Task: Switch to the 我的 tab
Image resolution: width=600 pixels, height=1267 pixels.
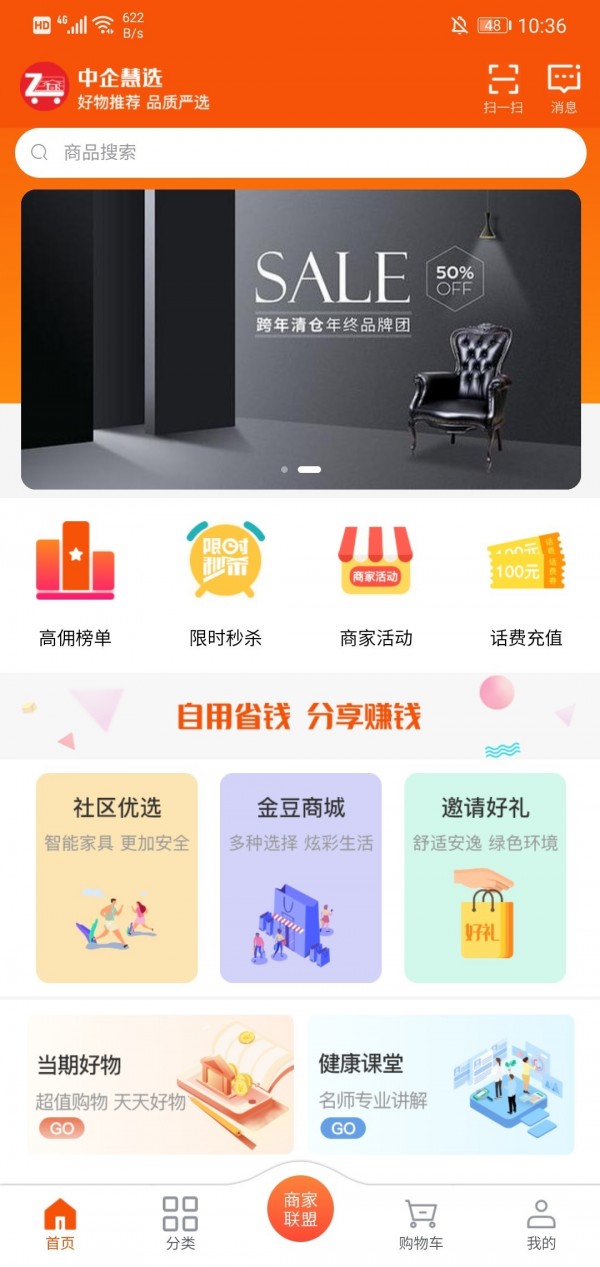Action: tap(541, 1224)
